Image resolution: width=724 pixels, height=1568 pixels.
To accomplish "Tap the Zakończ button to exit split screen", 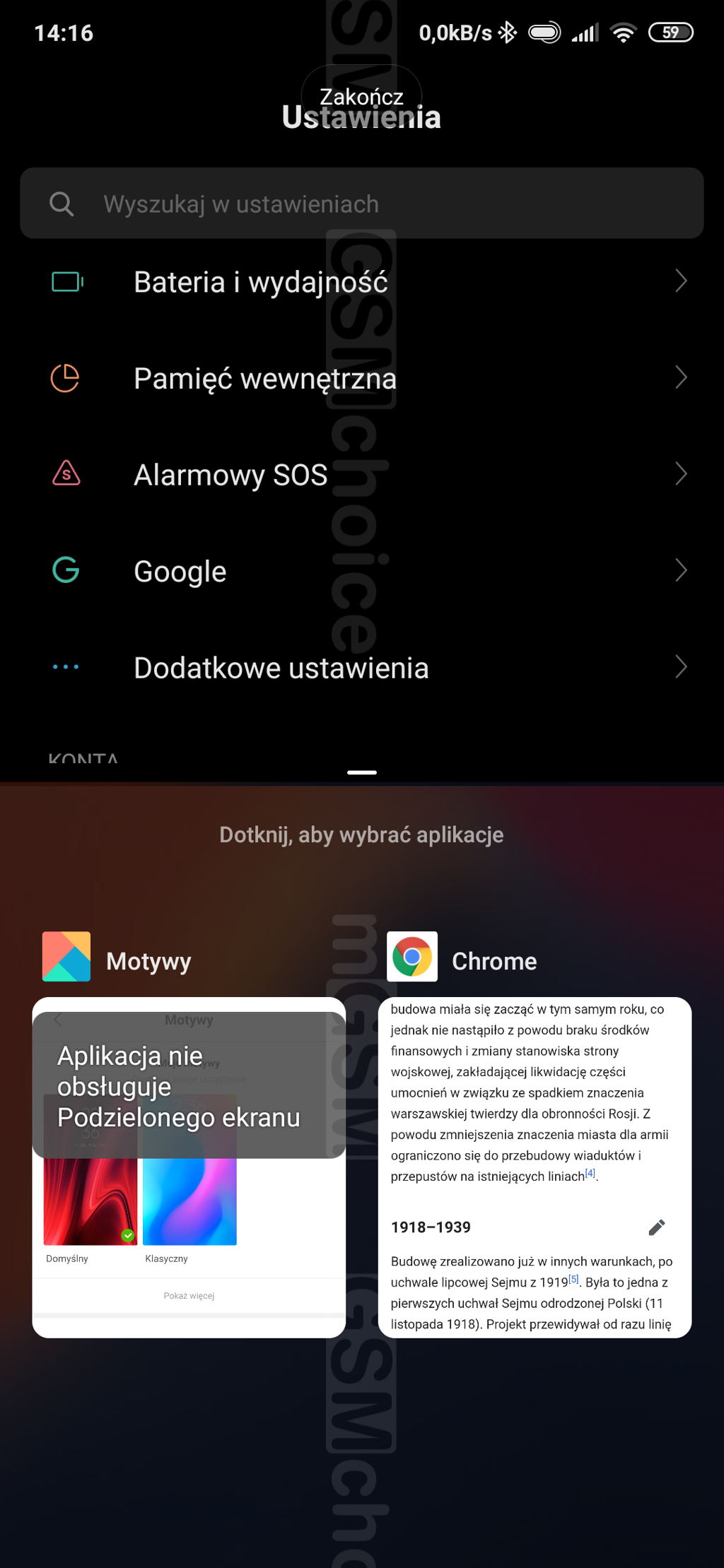I will tap(361, 96).
